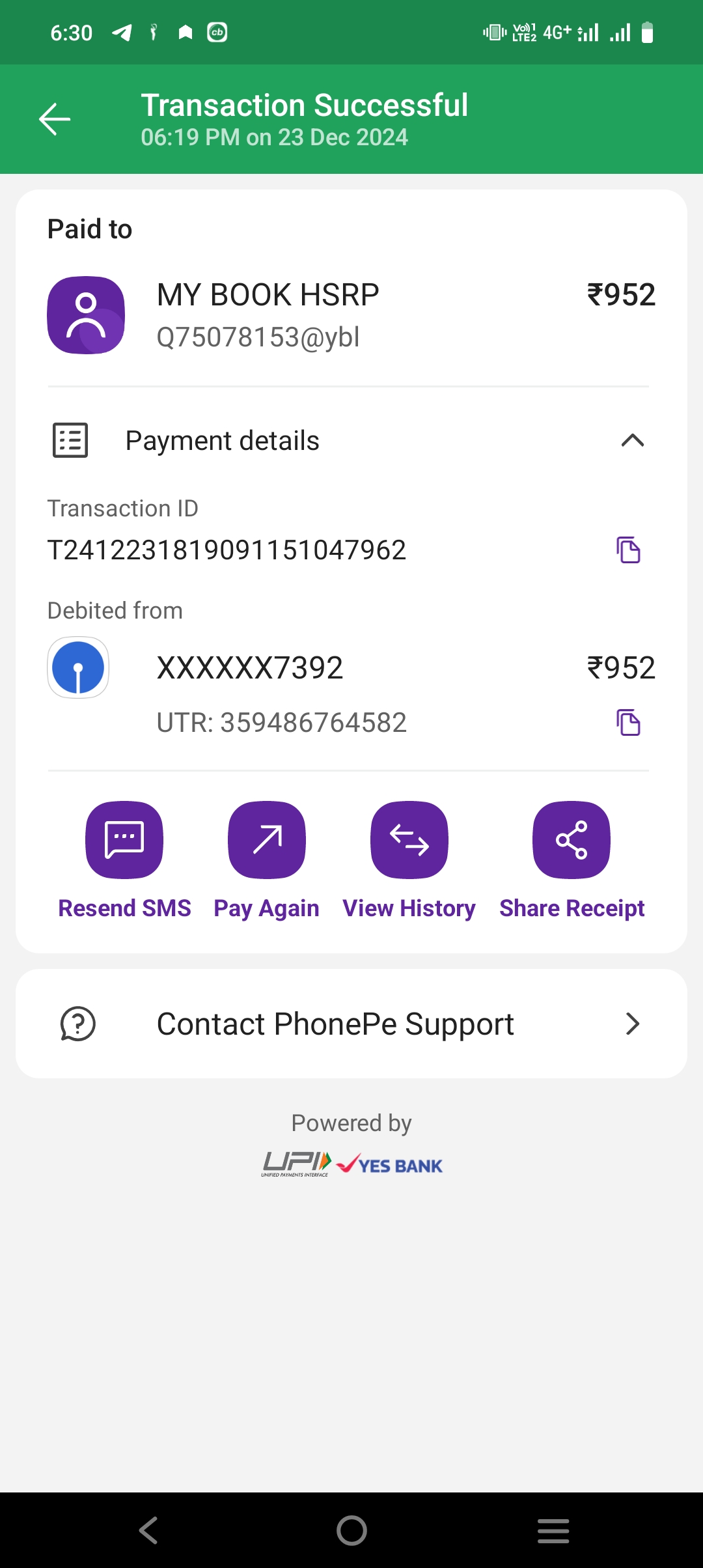Screen dimensions: 703x1568
Task: View History with MY BOOK HSRP
Action: coord(409,840)
